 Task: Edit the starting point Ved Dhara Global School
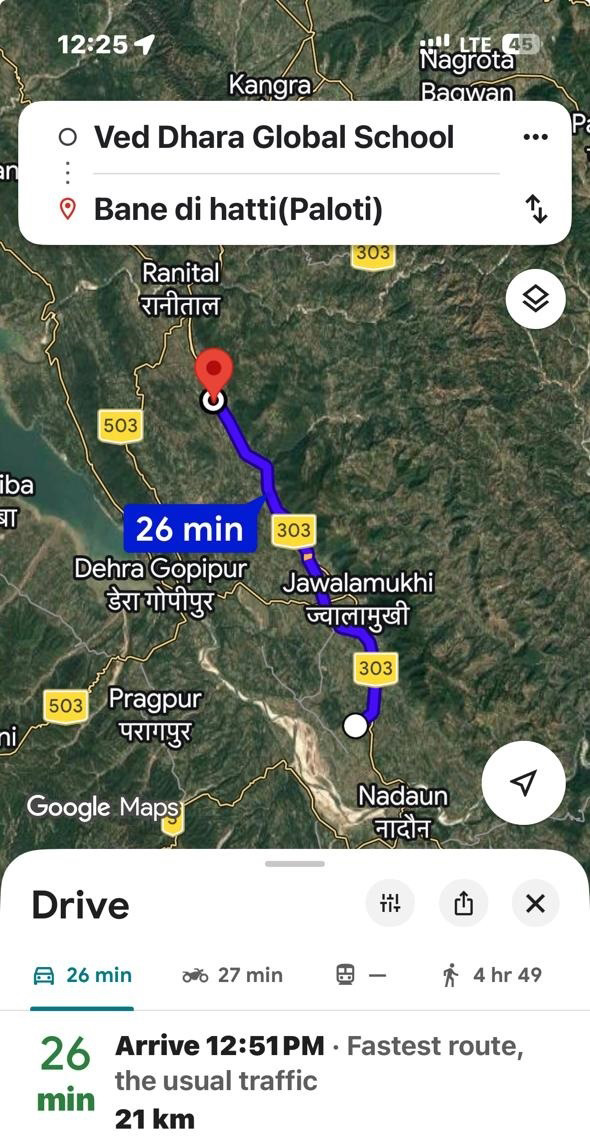pos(274,137)
